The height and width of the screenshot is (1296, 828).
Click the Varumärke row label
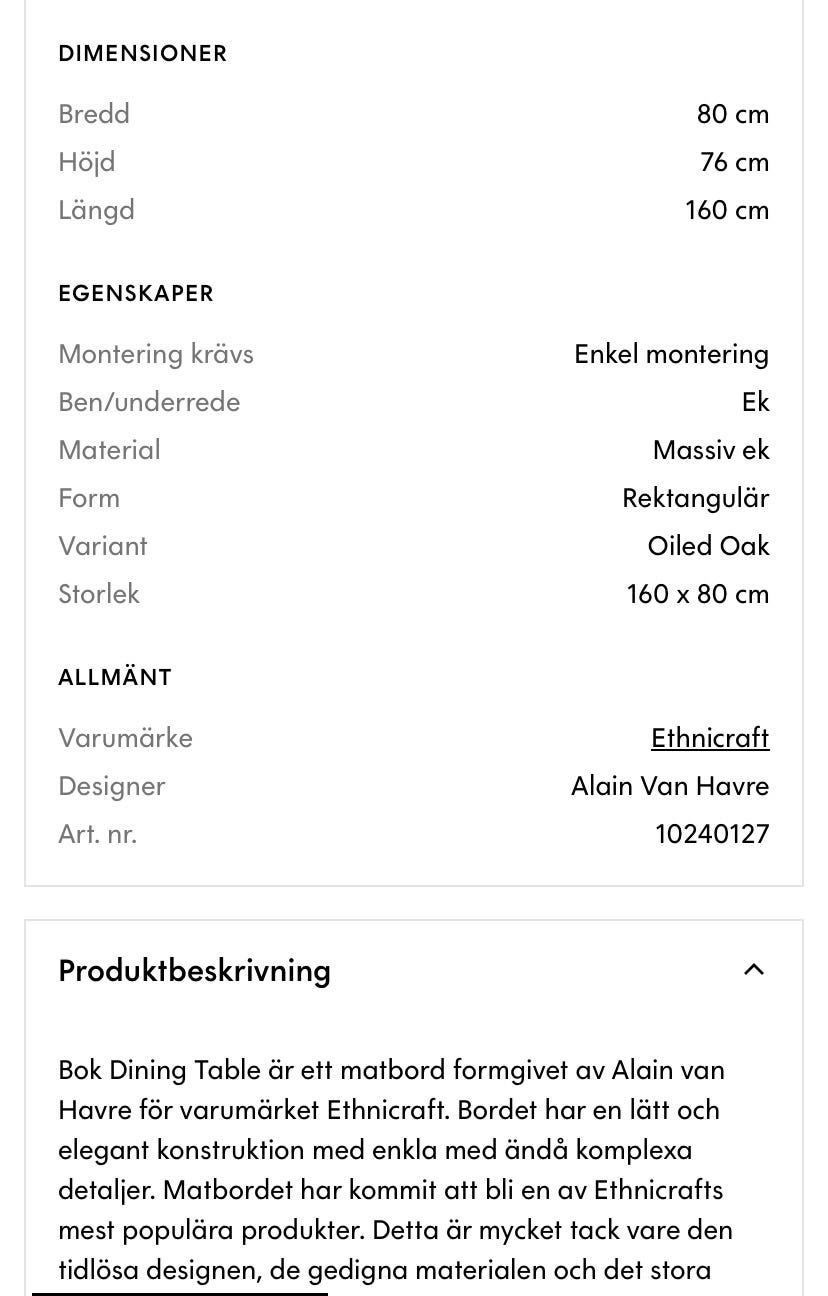pos(125,737)
